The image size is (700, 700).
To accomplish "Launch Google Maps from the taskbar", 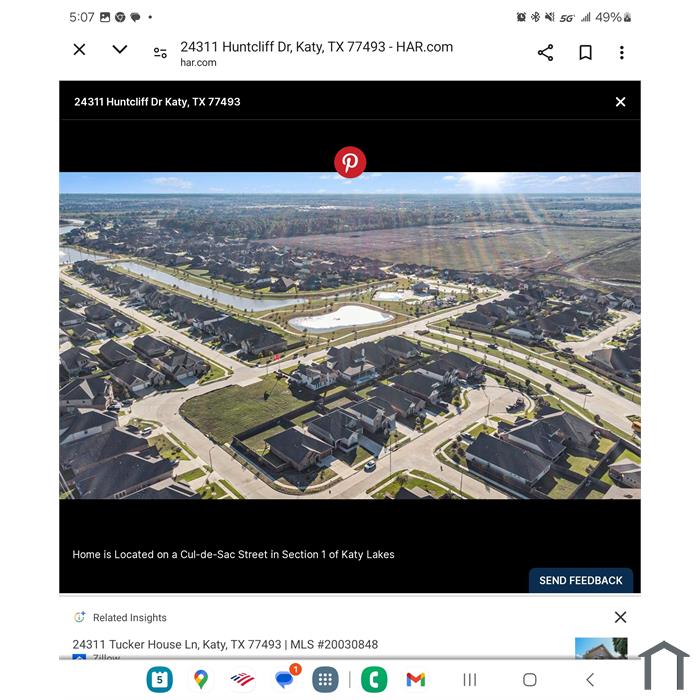I will coord(201,679).
